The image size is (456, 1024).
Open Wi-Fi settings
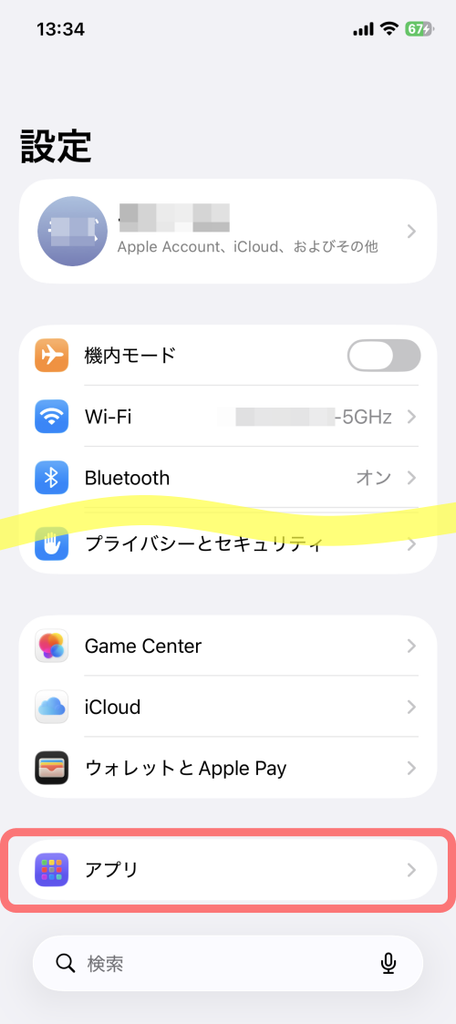[x=228, y=417]
